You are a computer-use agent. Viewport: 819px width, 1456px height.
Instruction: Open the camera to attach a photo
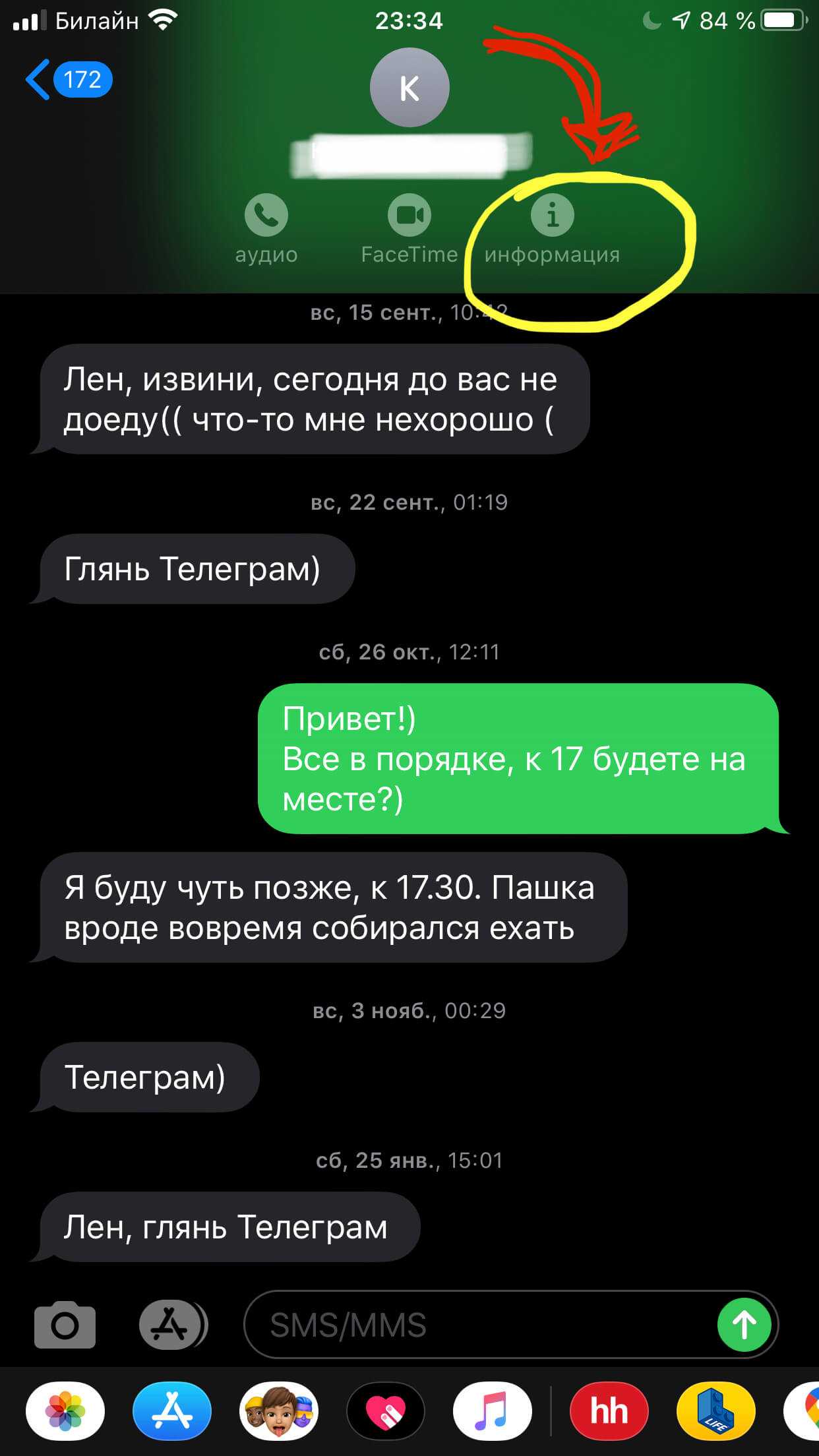[65, 1324]
